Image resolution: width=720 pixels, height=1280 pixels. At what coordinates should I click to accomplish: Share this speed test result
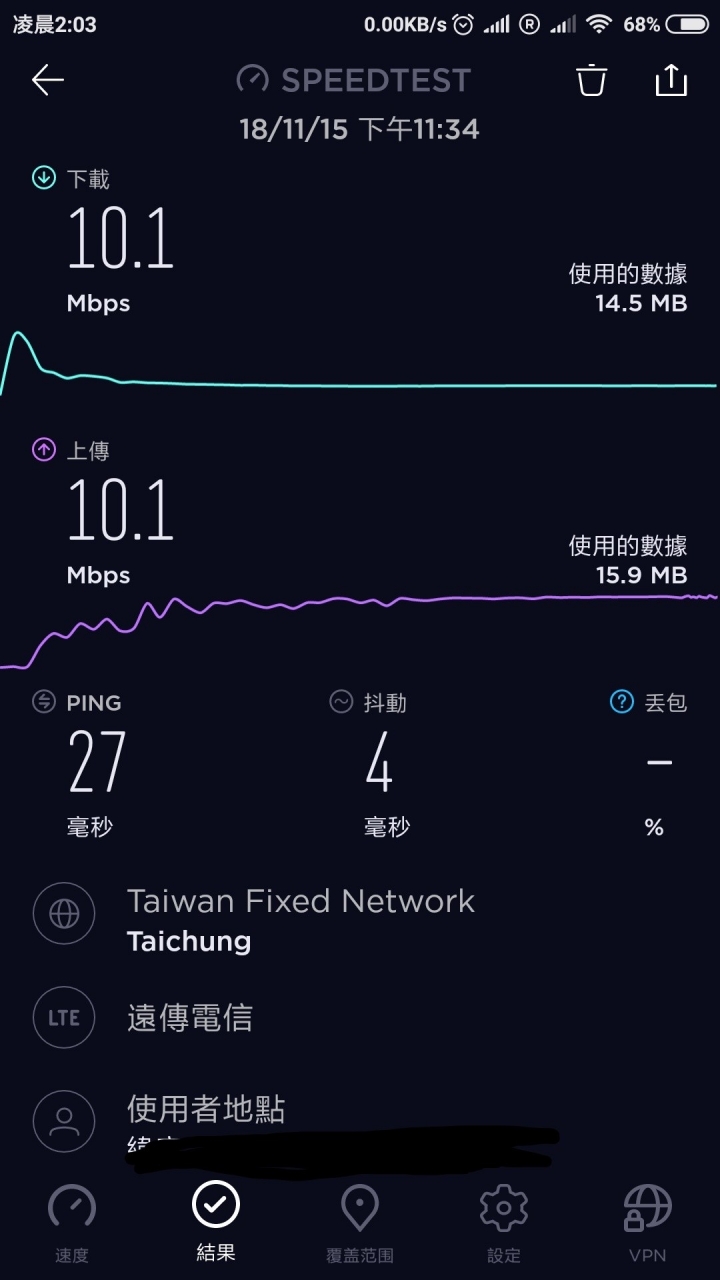tap(671, 80)
